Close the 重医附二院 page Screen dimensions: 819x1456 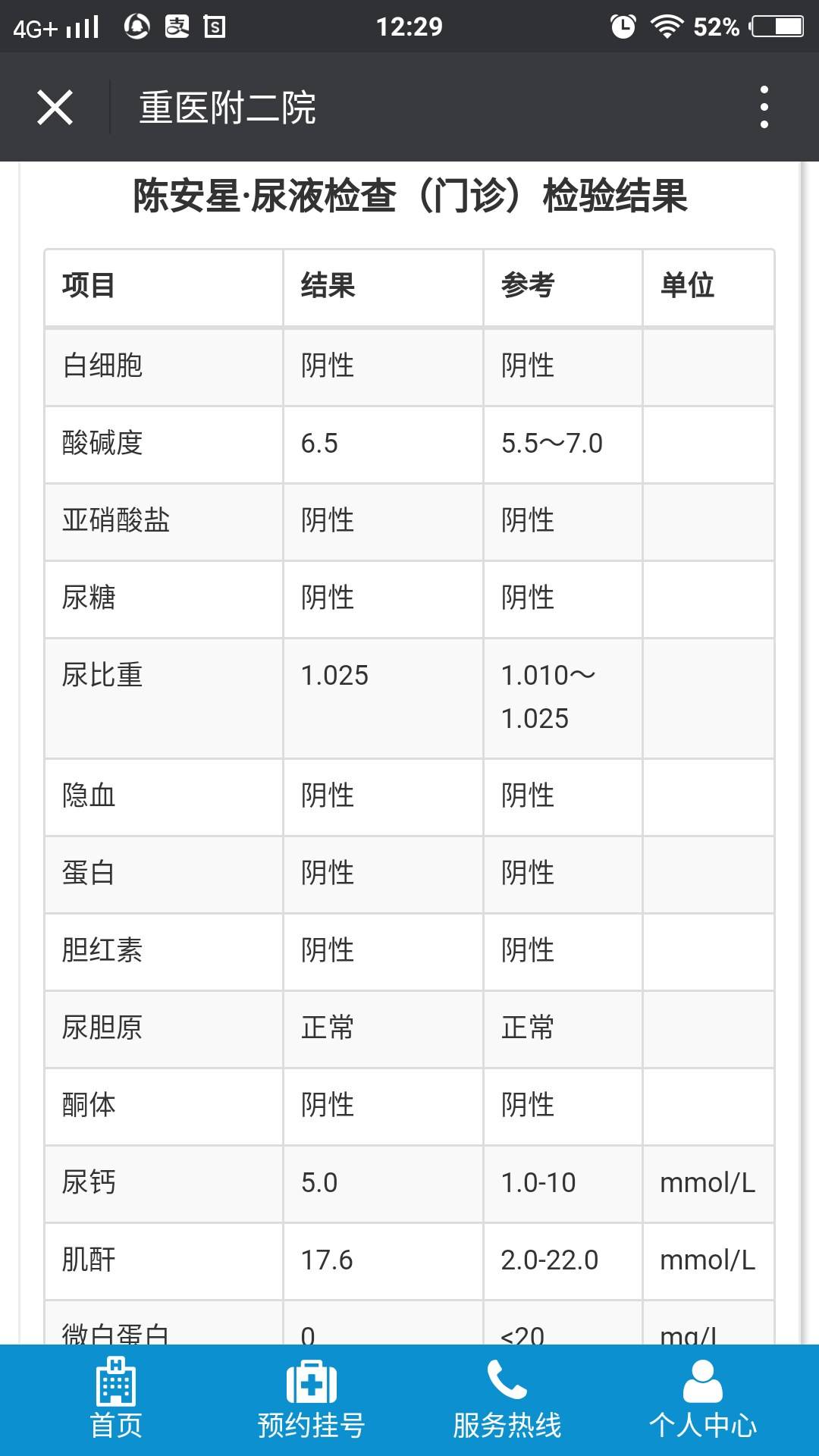(x=55, y=107)
